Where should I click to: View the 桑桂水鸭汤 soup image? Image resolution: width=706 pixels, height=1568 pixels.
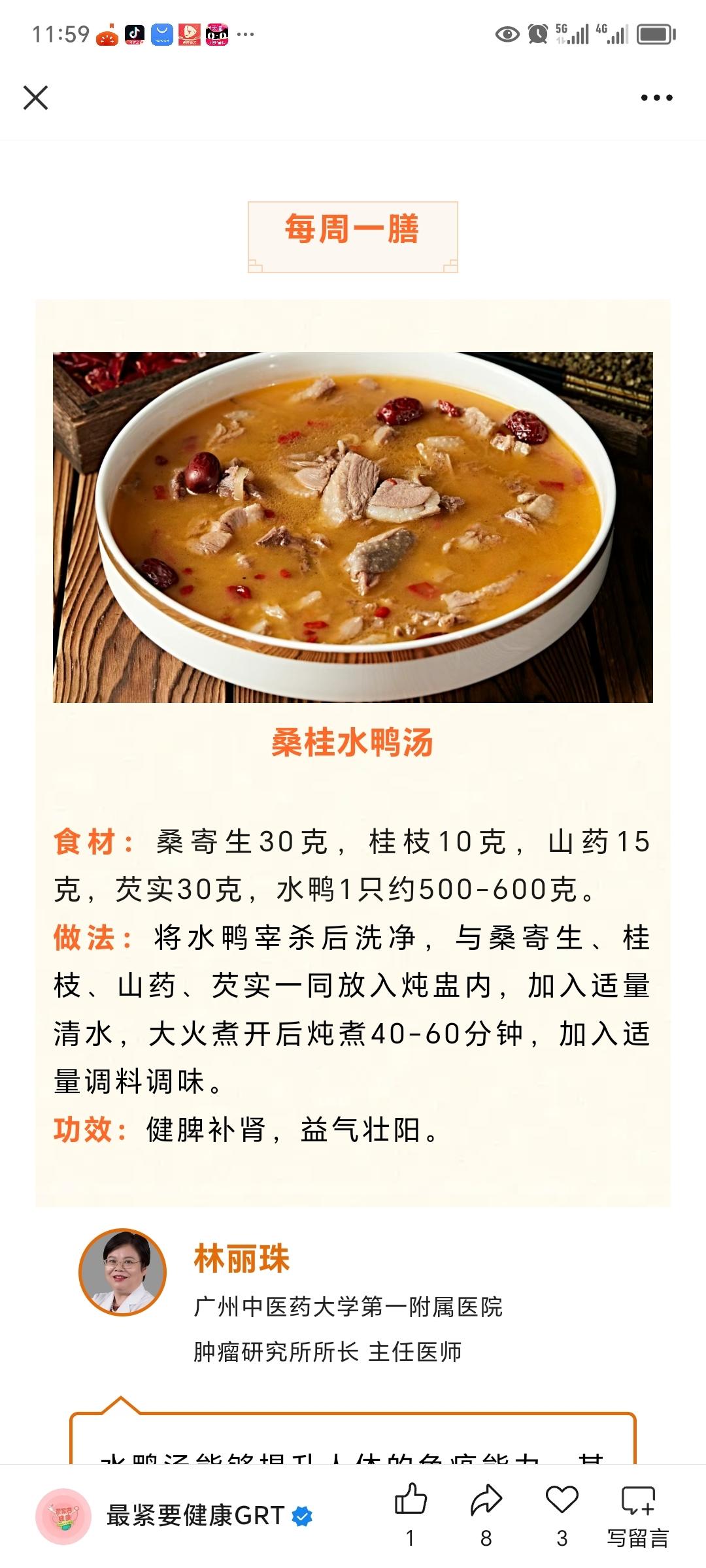click(353, 527)
